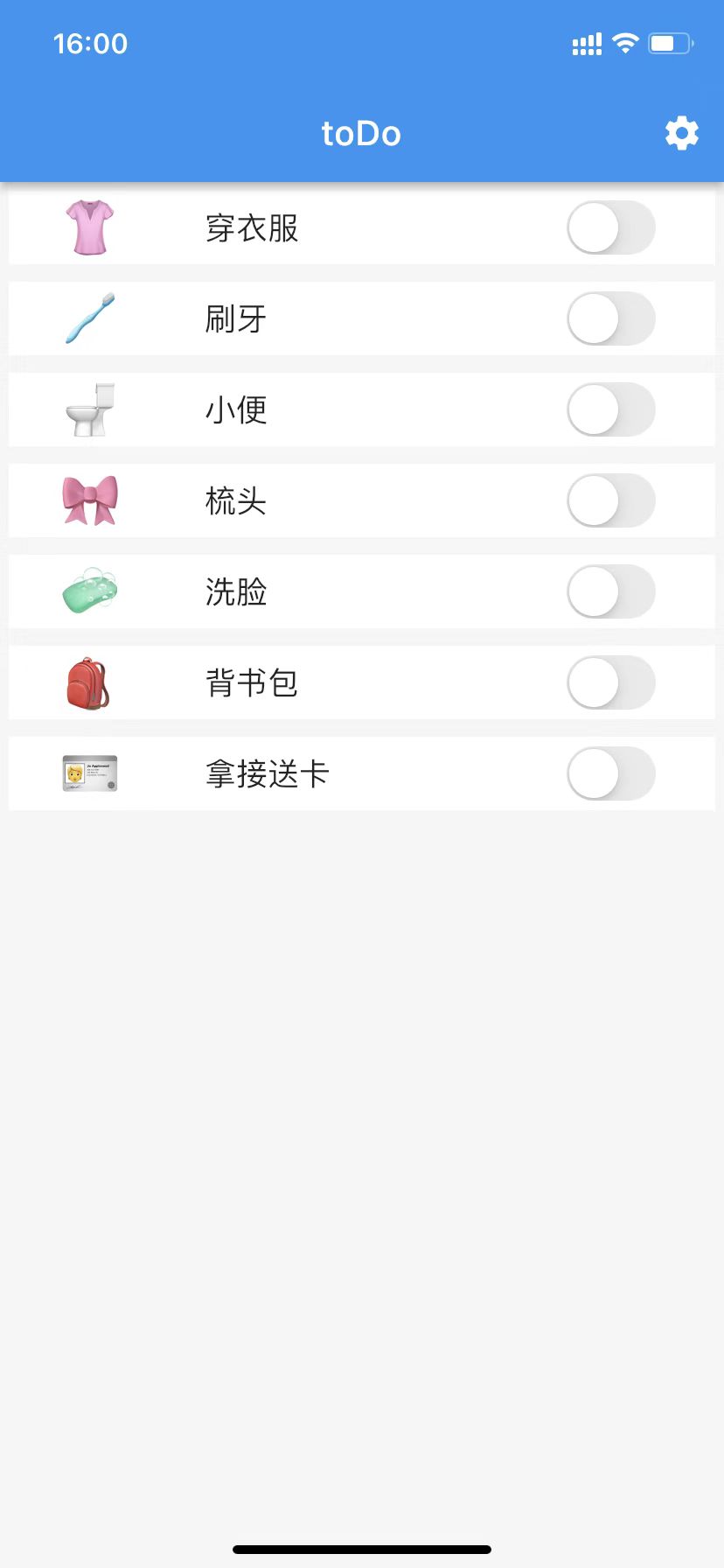Open the settings gear
Image resolution: width=724 pixels, height=1568 pixels.
(x=681, y=133)
